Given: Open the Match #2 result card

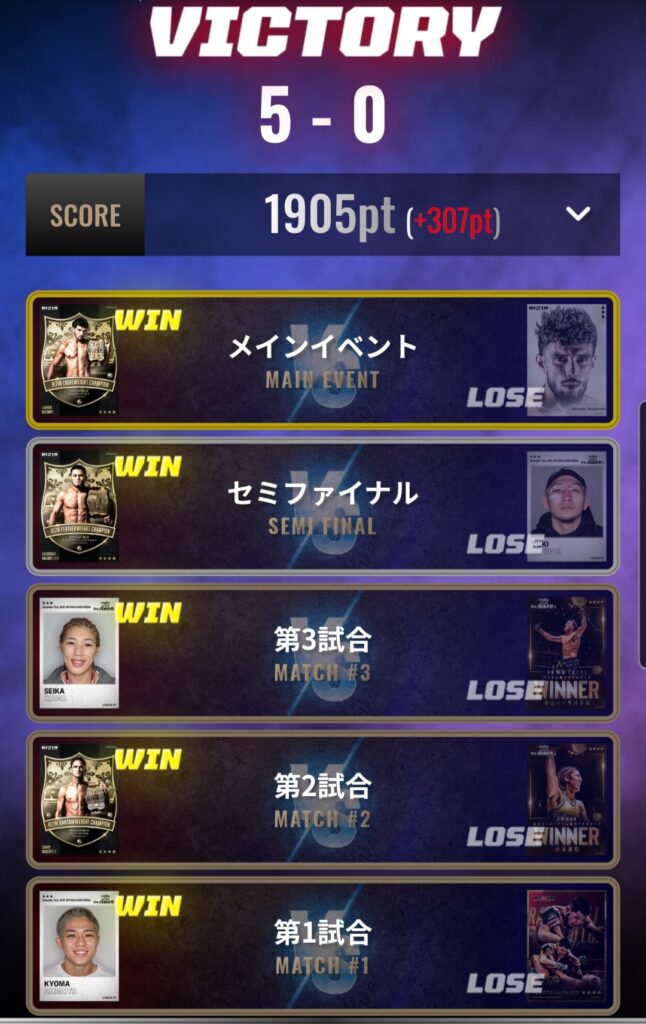Looking at the screenshot, I should pyautogui.click(x=323, y=800).
